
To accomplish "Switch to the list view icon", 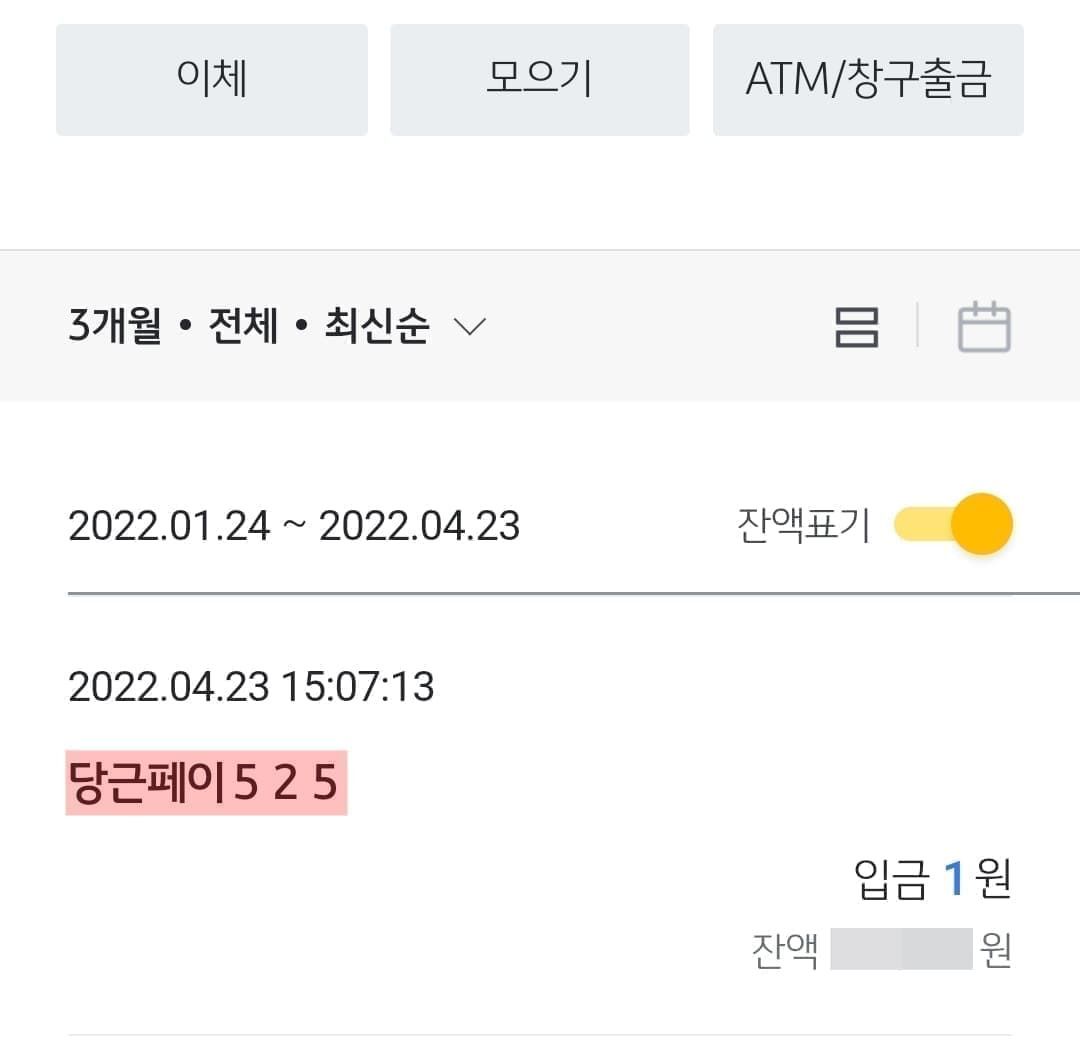I will [x=857, y=327].
